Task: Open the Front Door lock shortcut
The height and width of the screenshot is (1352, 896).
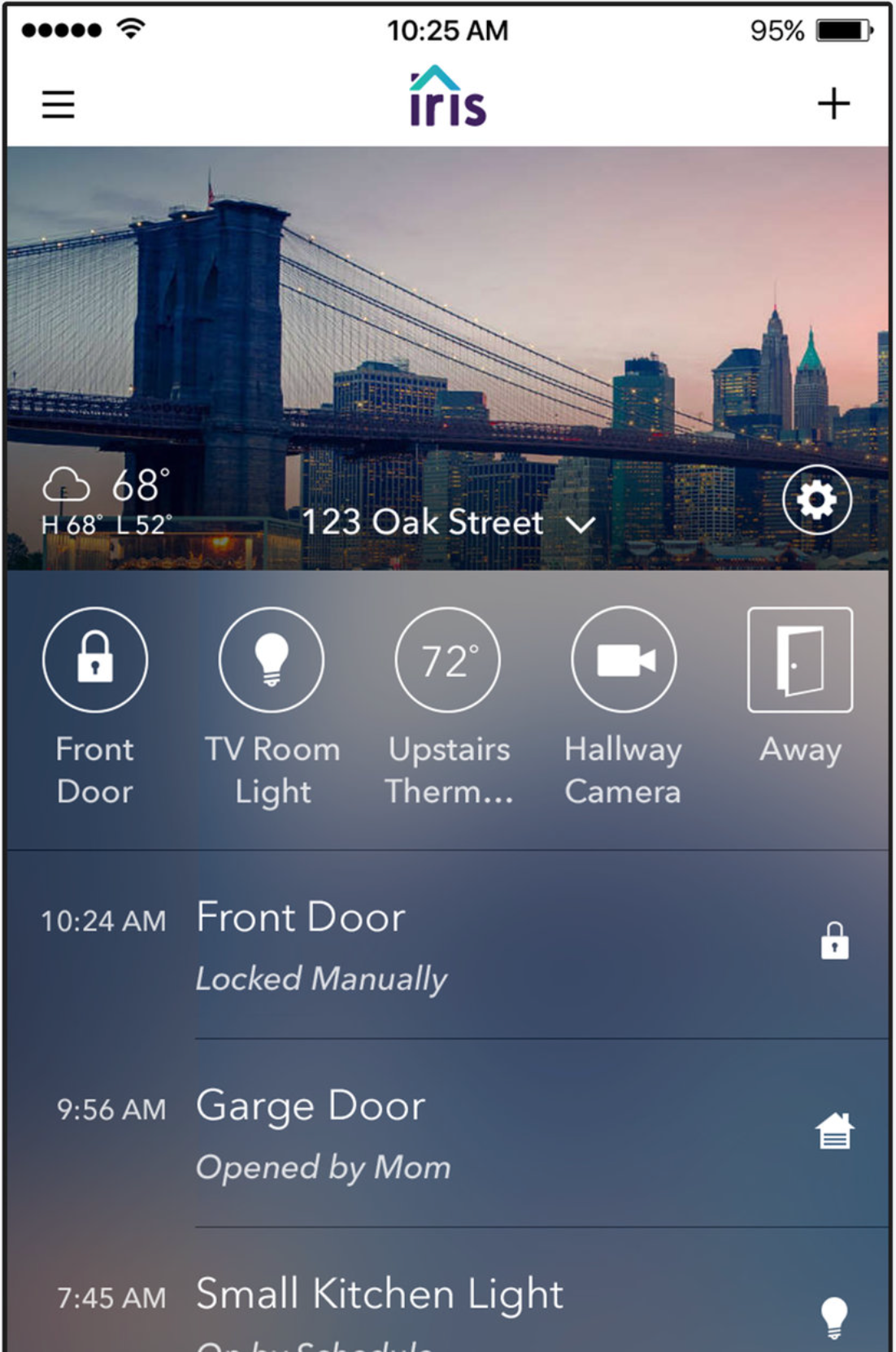Action: pyautogui.click(x=95, y=660)
